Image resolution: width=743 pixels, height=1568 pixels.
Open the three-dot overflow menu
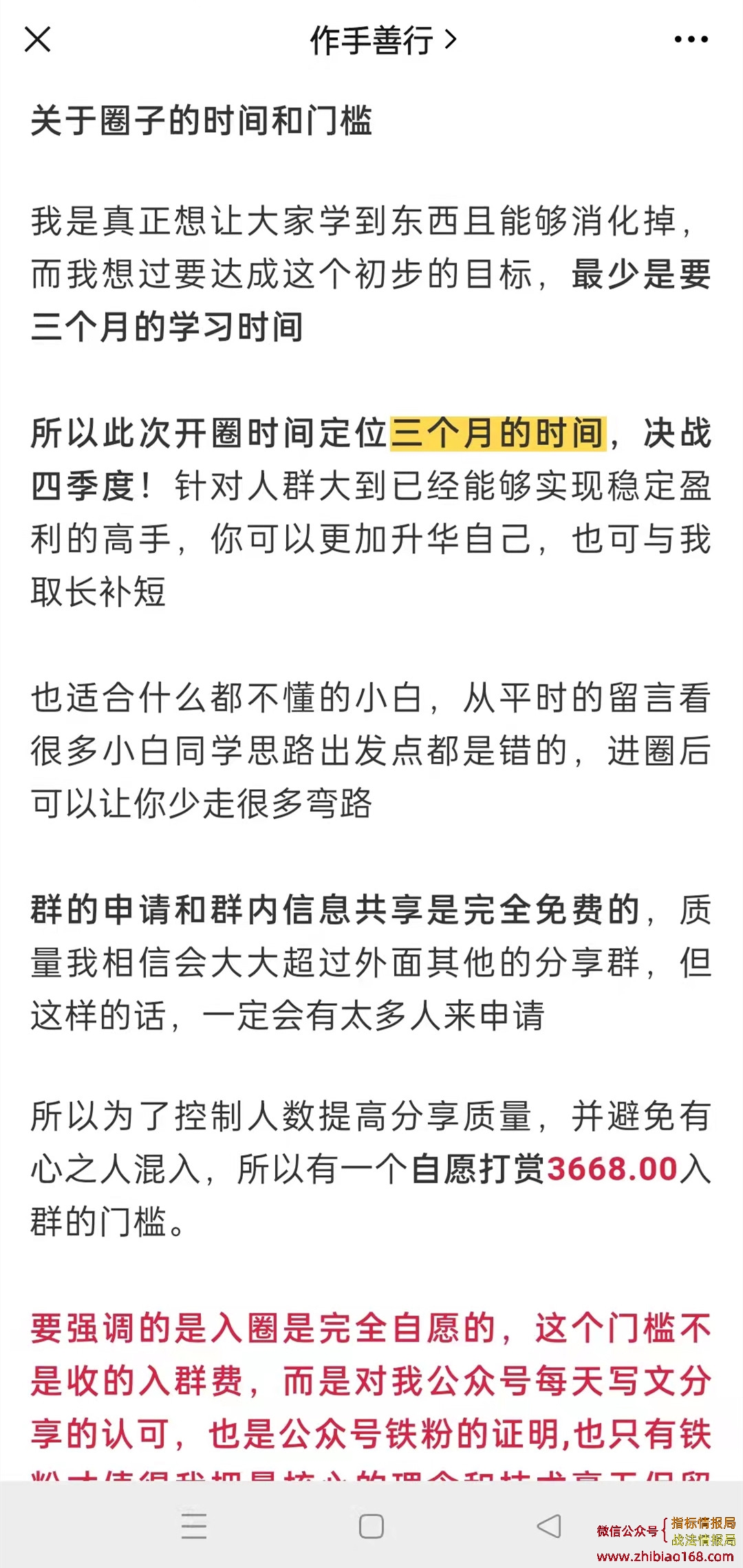[x=691, y=40]
